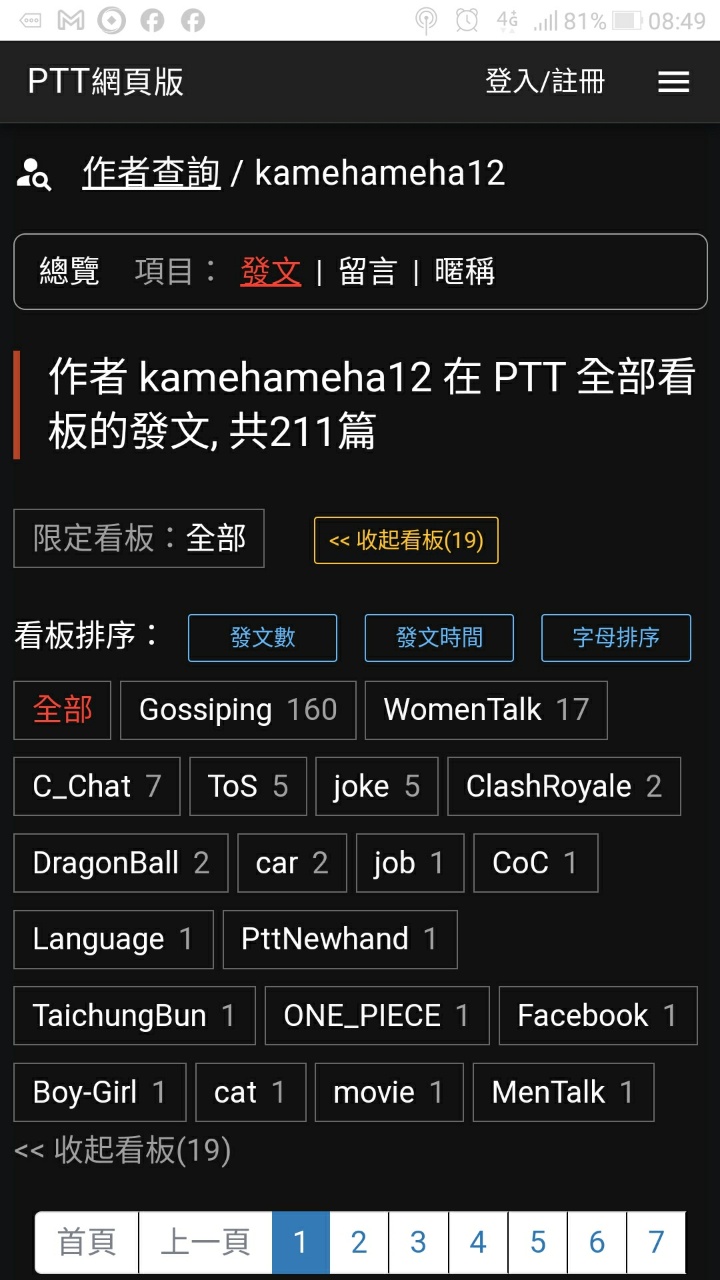
Task: Open the hamburger menu
Action: (x=673, y=82)
